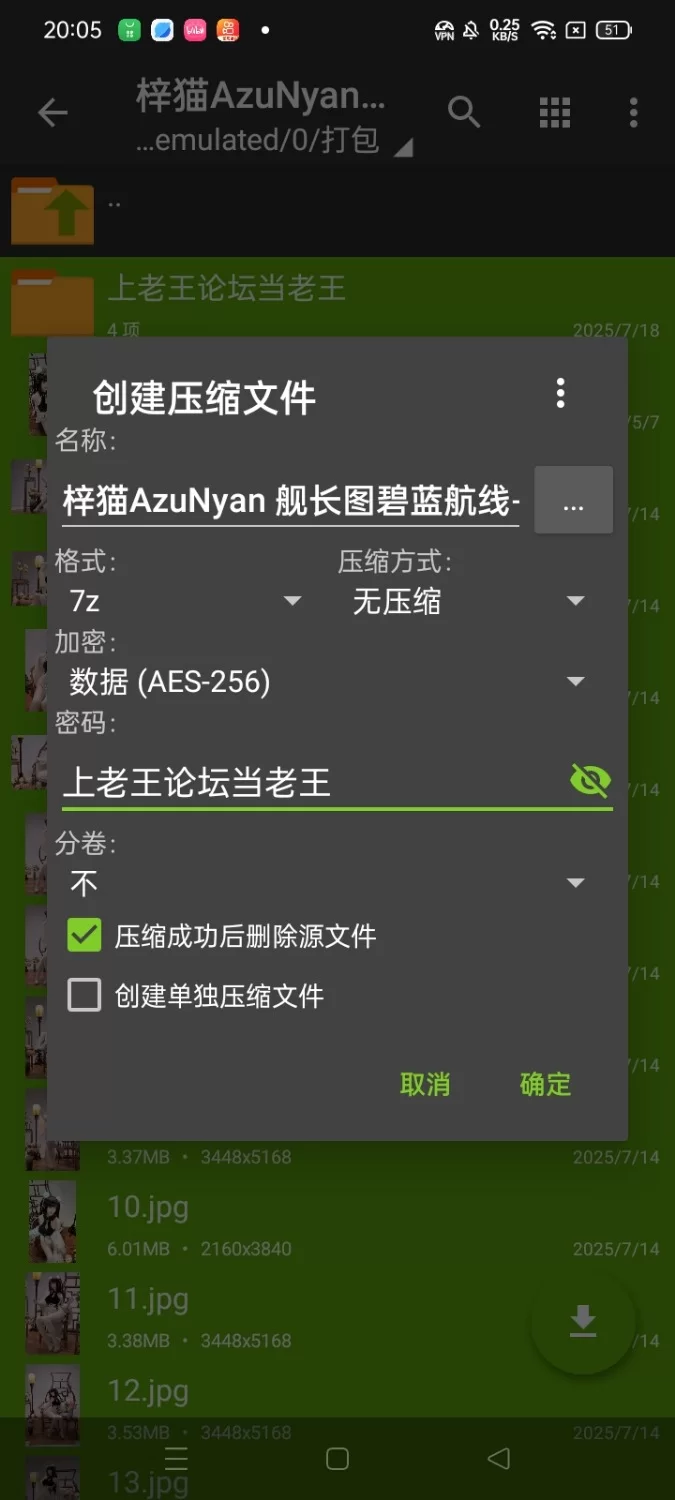The height and width of the screenshot is (1500, 675).
Task: Browse for destination with the ... button
Action: click(x=573, y=499)
